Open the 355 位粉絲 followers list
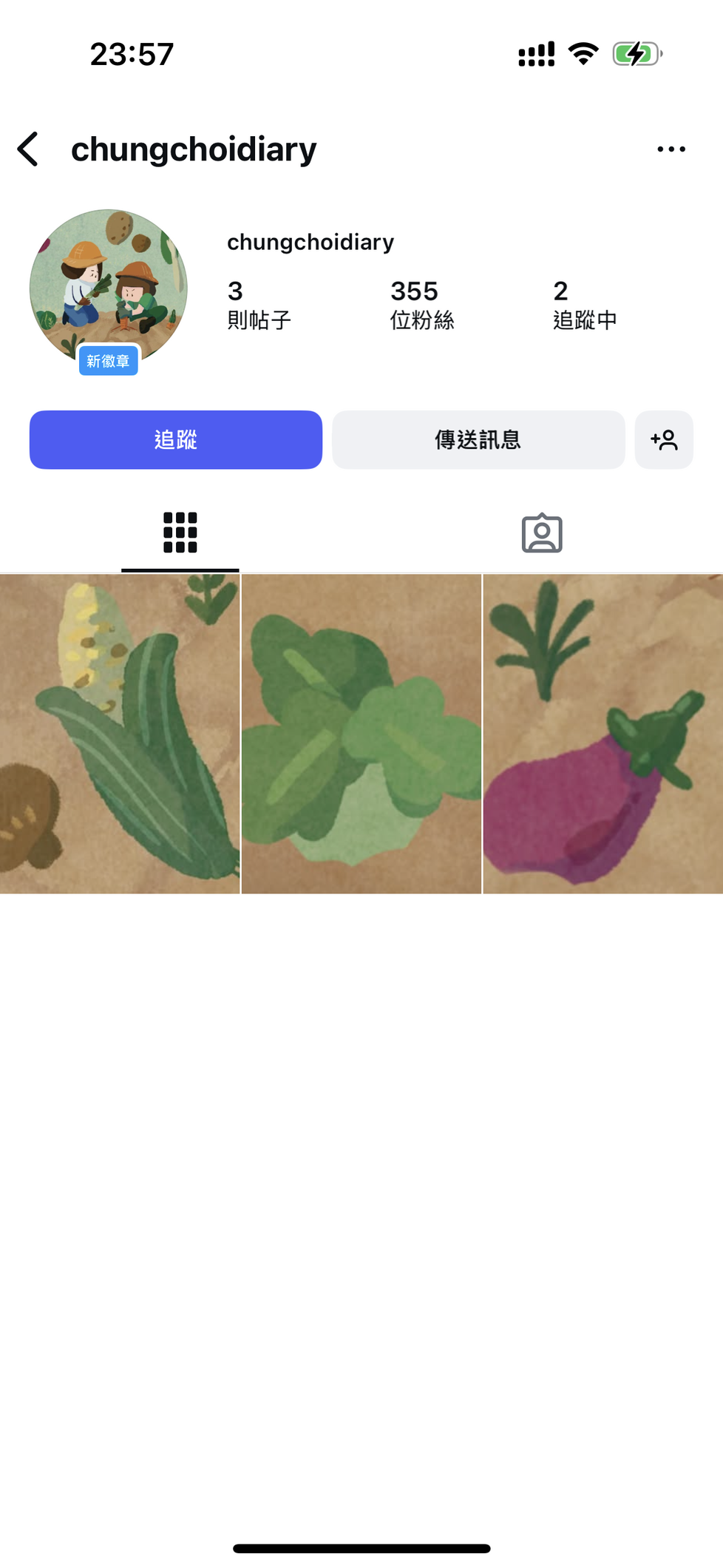 422,305
